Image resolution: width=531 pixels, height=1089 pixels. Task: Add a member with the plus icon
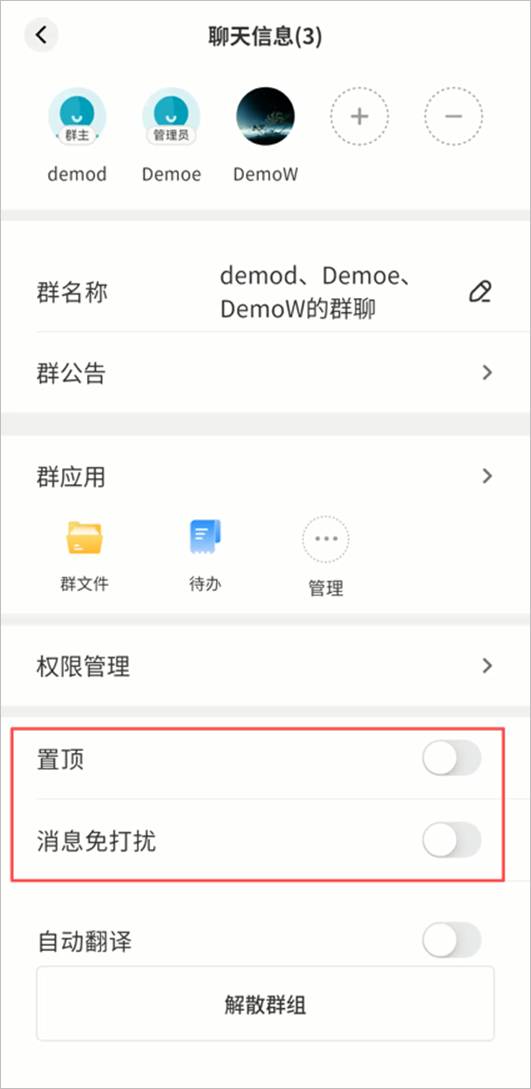(x=359, y=116)
